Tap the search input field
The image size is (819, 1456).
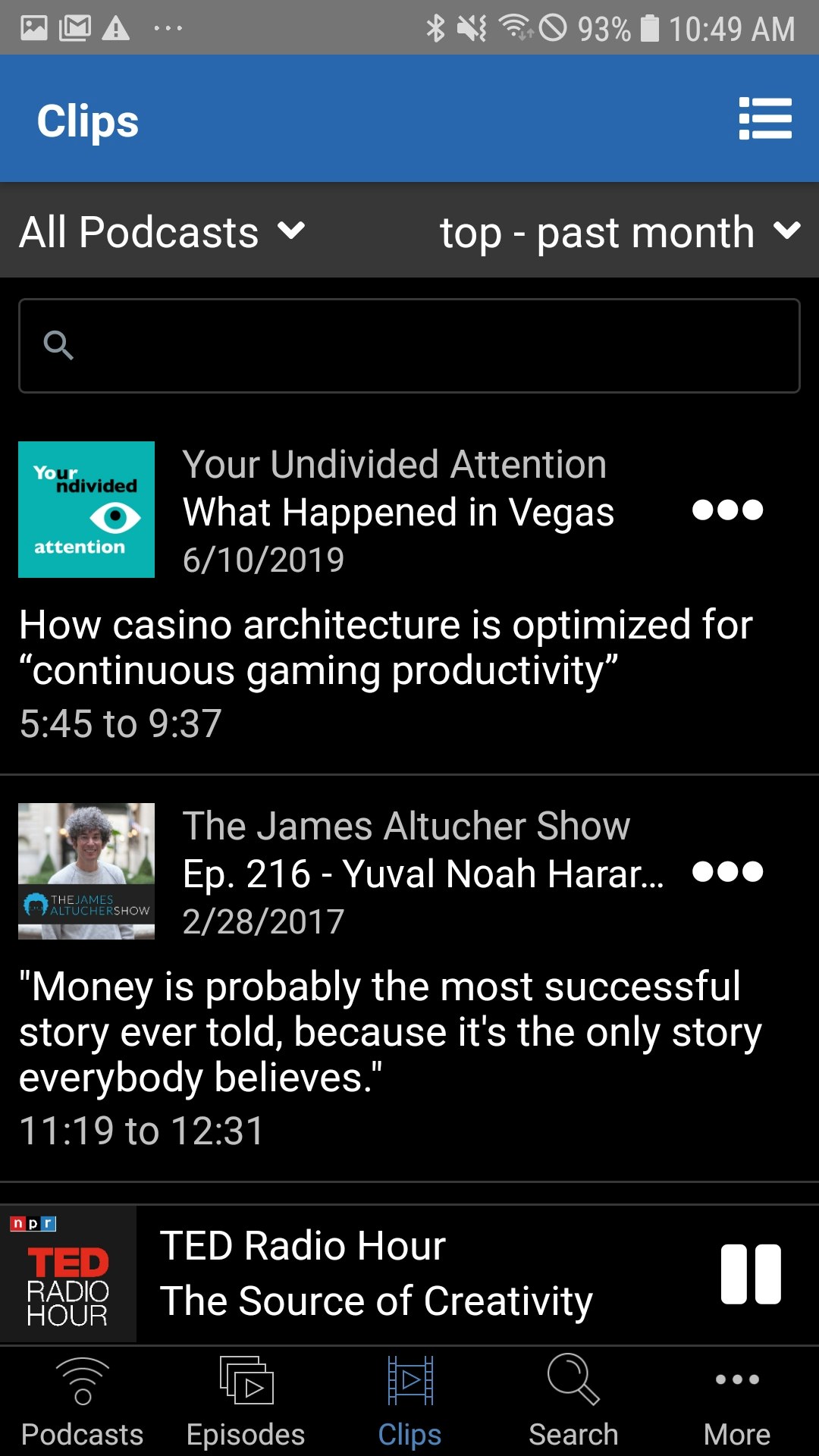tap(409, 347)
